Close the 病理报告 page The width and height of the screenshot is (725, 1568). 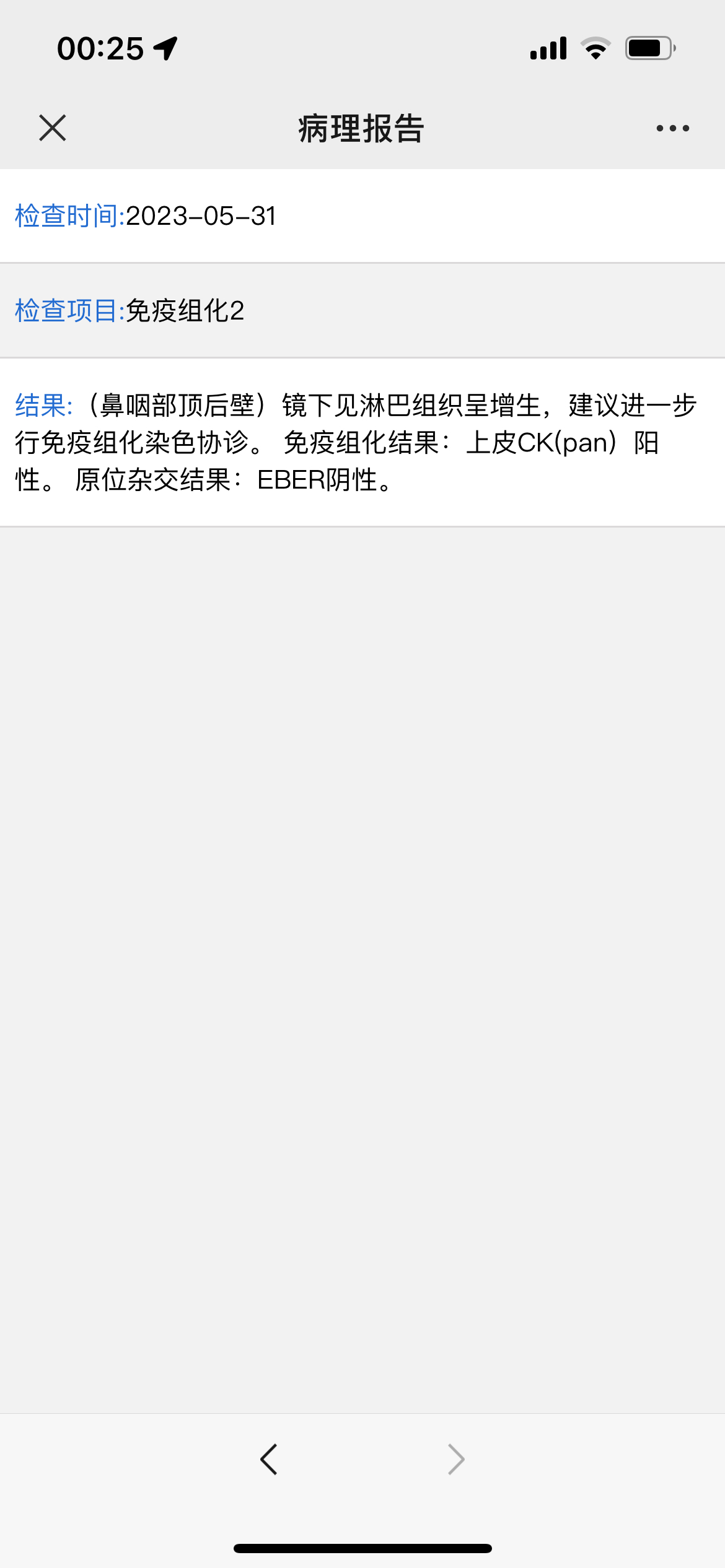tap(52, 128)
